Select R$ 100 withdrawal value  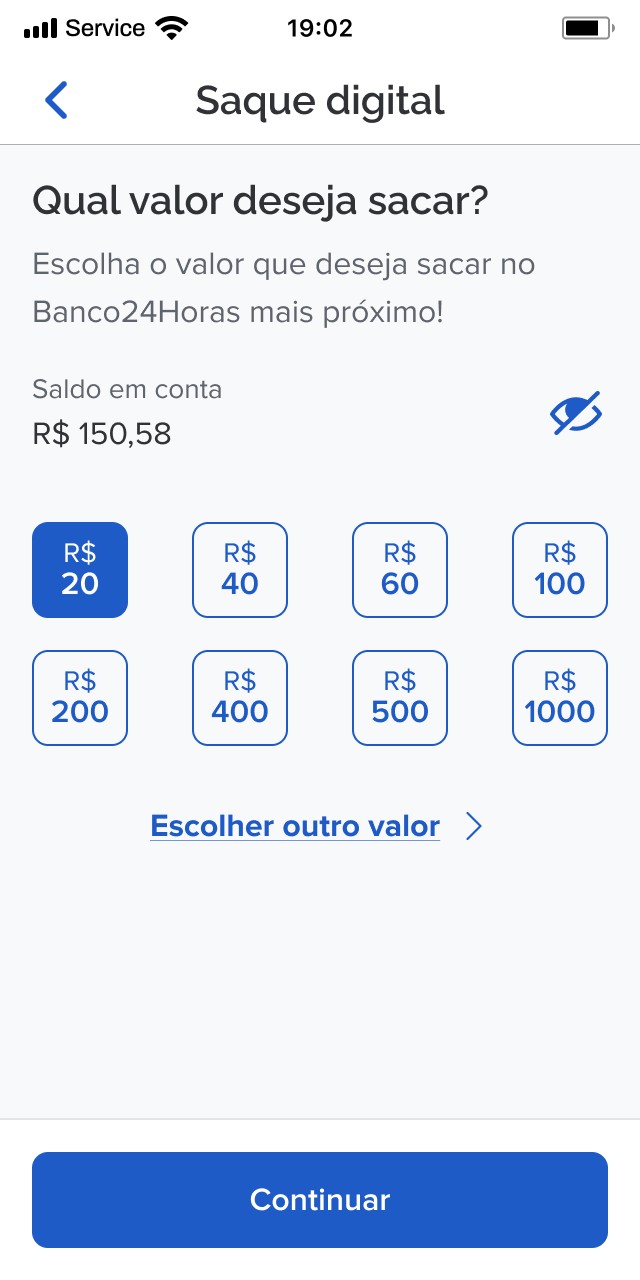pos(560,570)
